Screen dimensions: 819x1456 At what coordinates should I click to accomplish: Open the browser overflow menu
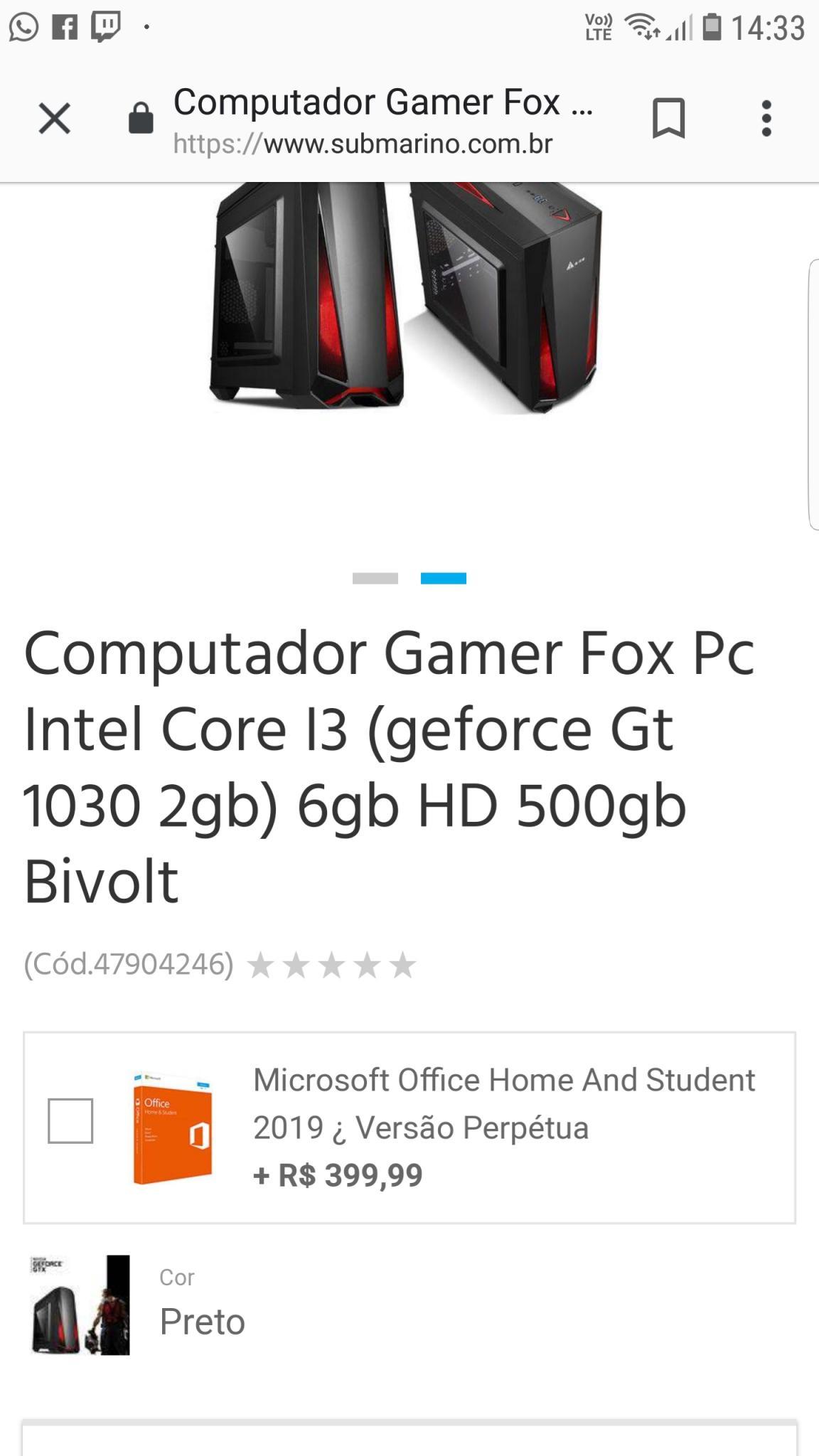point(766,118)
